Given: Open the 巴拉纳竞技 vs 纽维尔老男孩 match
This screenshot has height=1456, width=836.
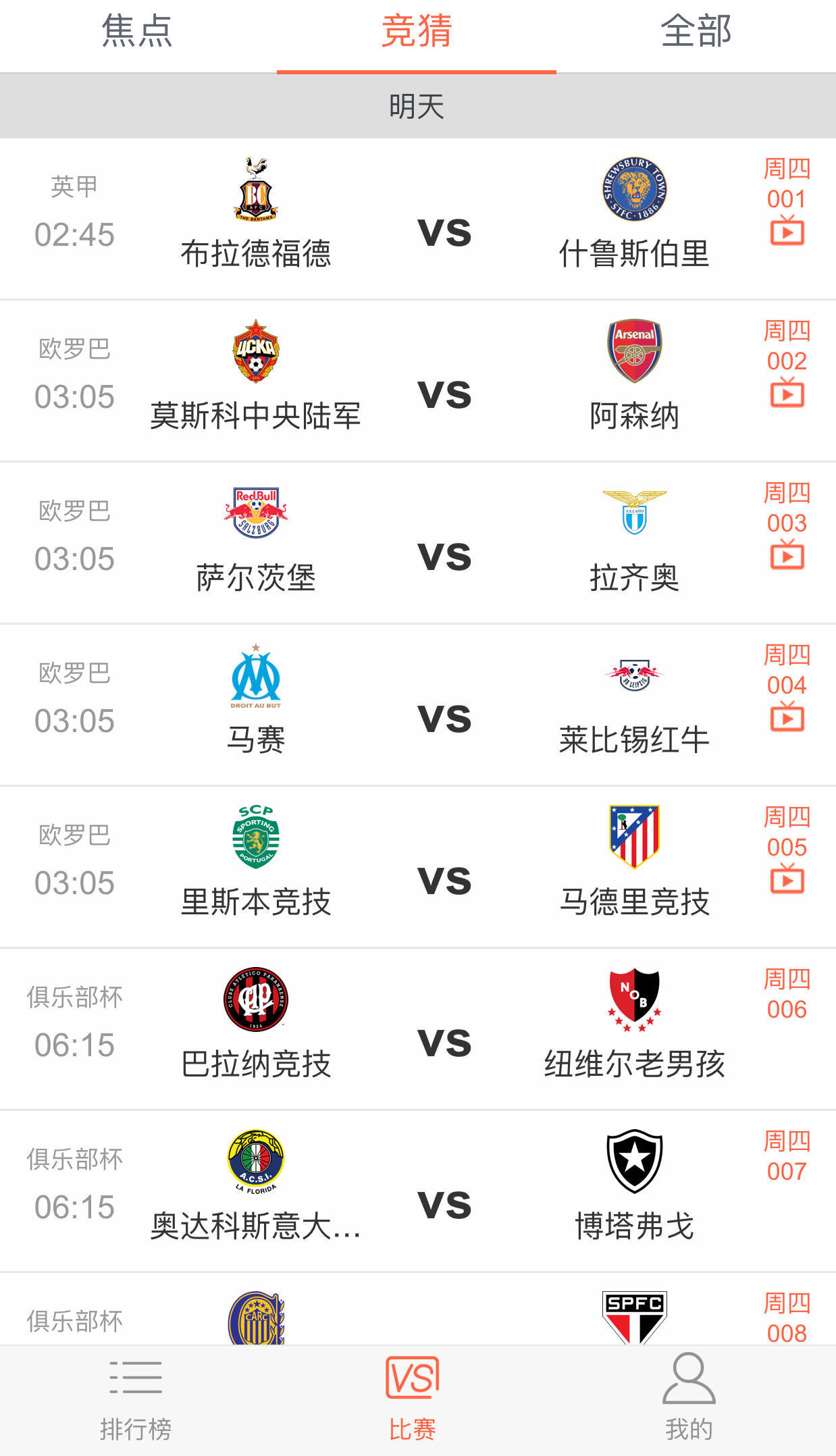Looking at the screenshot, I should [x=444, y=1042].
